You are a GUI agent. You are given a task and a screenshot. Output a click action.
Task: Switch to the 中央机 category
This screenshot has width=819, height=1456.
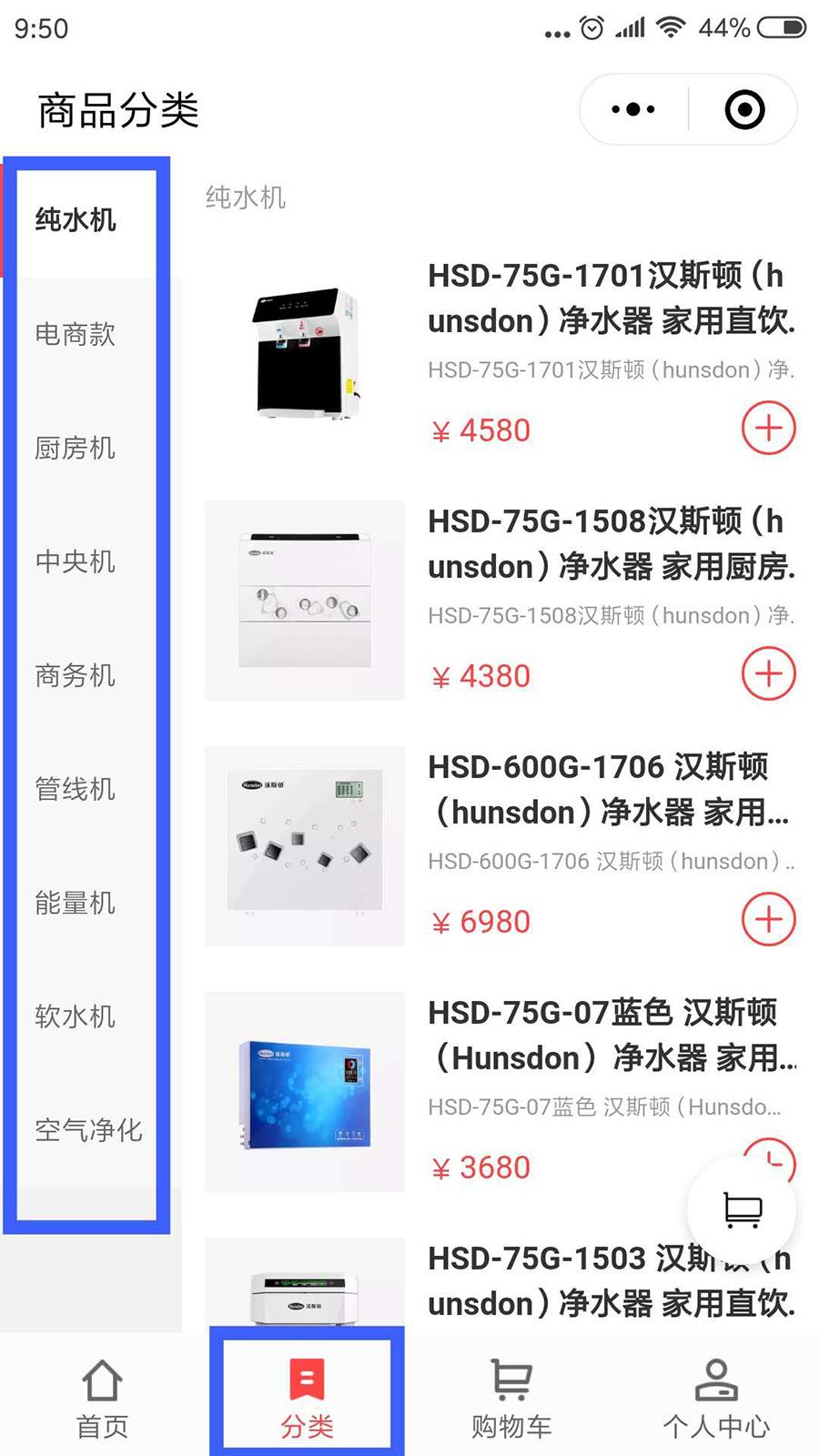[x=76, y=561]
